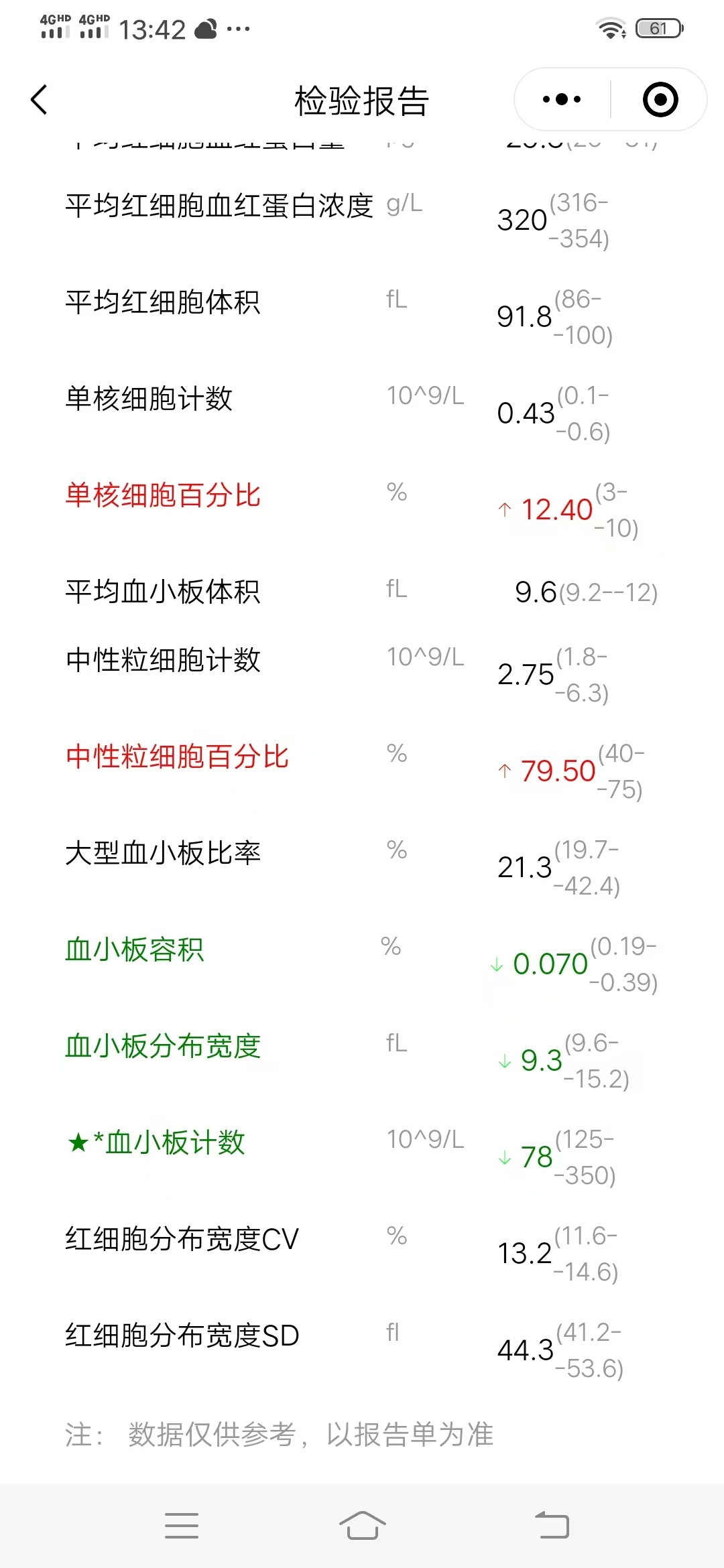Close the mini program with the circle button

point(660,100)
